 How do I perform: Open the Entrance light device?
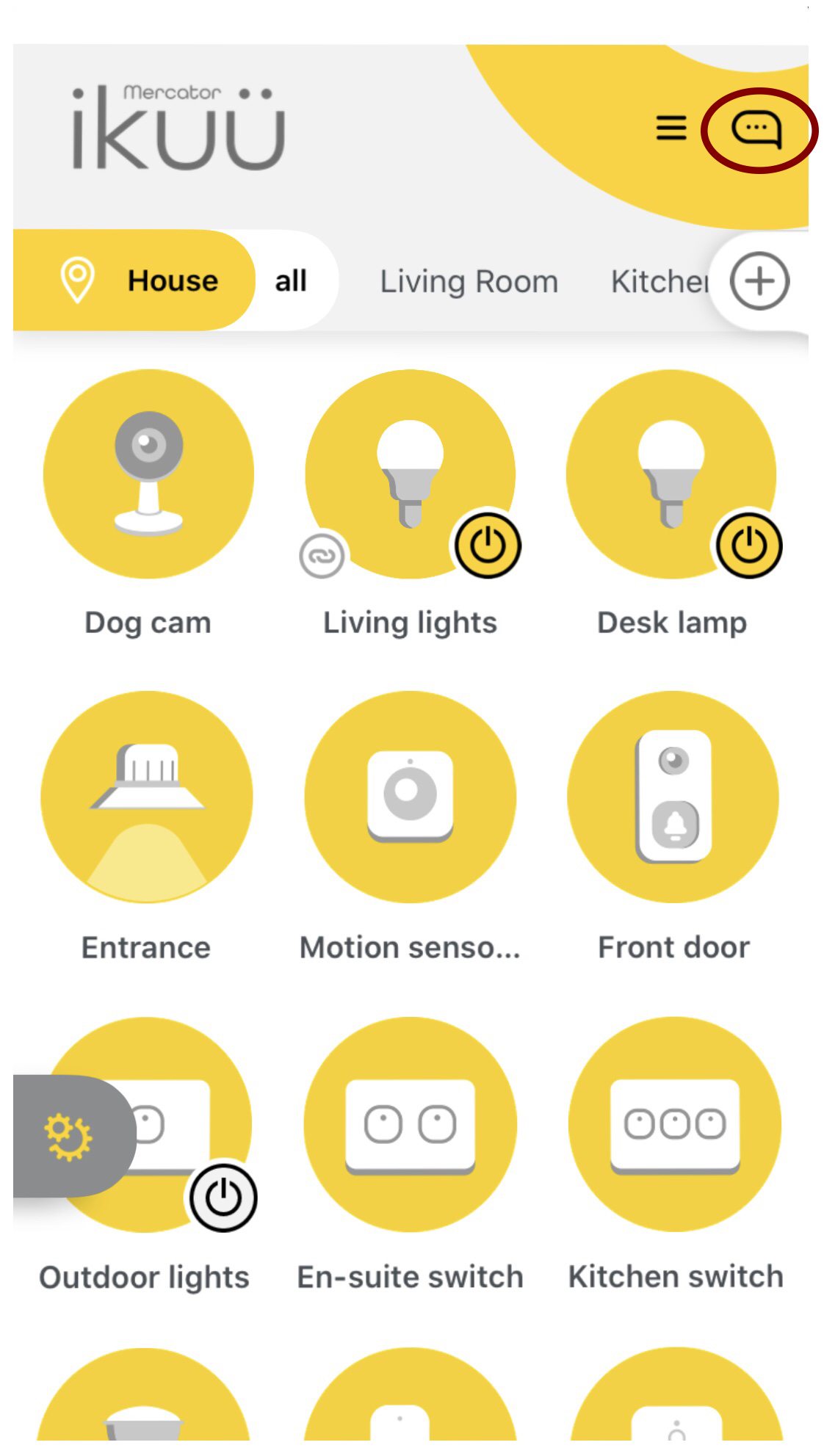tap(147, 797)
